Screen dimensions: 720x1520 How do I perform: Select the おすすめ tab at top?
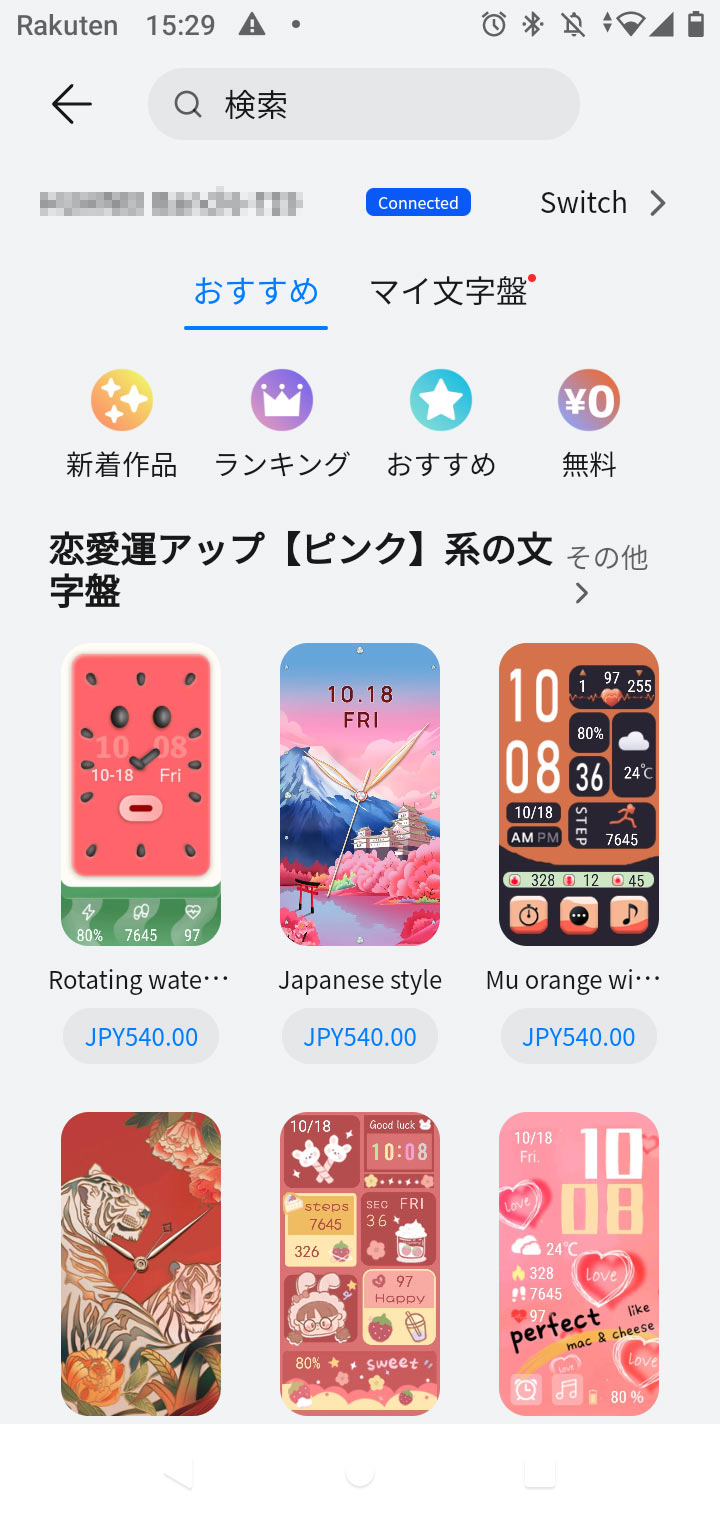click(256, 292)
